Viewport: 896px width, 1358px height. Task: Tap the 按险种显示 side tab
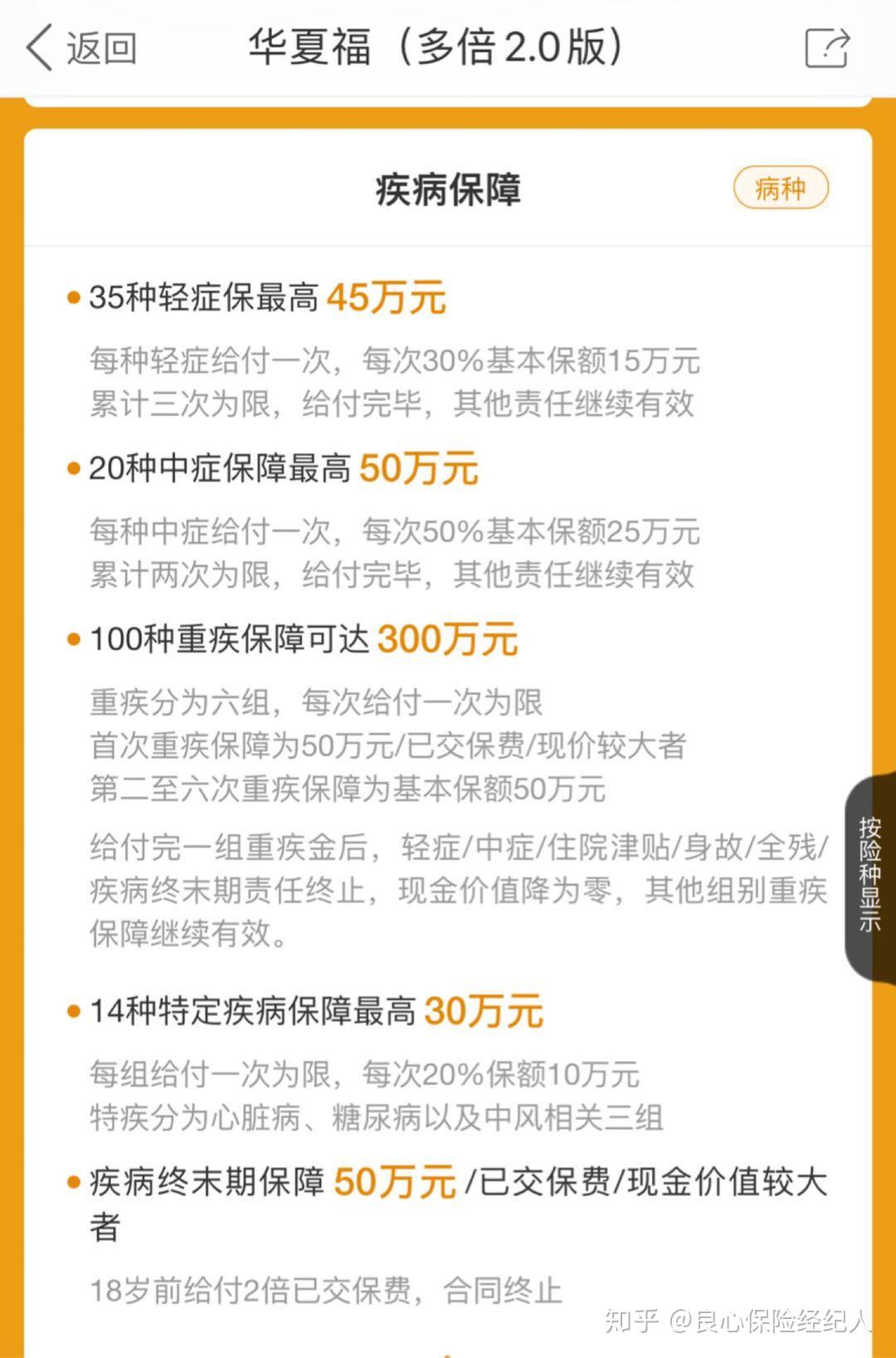tap(869, 874)
